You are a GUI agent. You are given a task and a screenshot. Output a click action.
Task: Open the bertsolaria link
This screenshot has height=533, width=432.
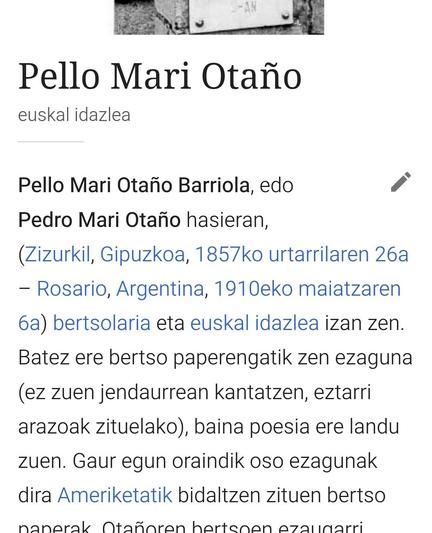[x=102, y=323]
